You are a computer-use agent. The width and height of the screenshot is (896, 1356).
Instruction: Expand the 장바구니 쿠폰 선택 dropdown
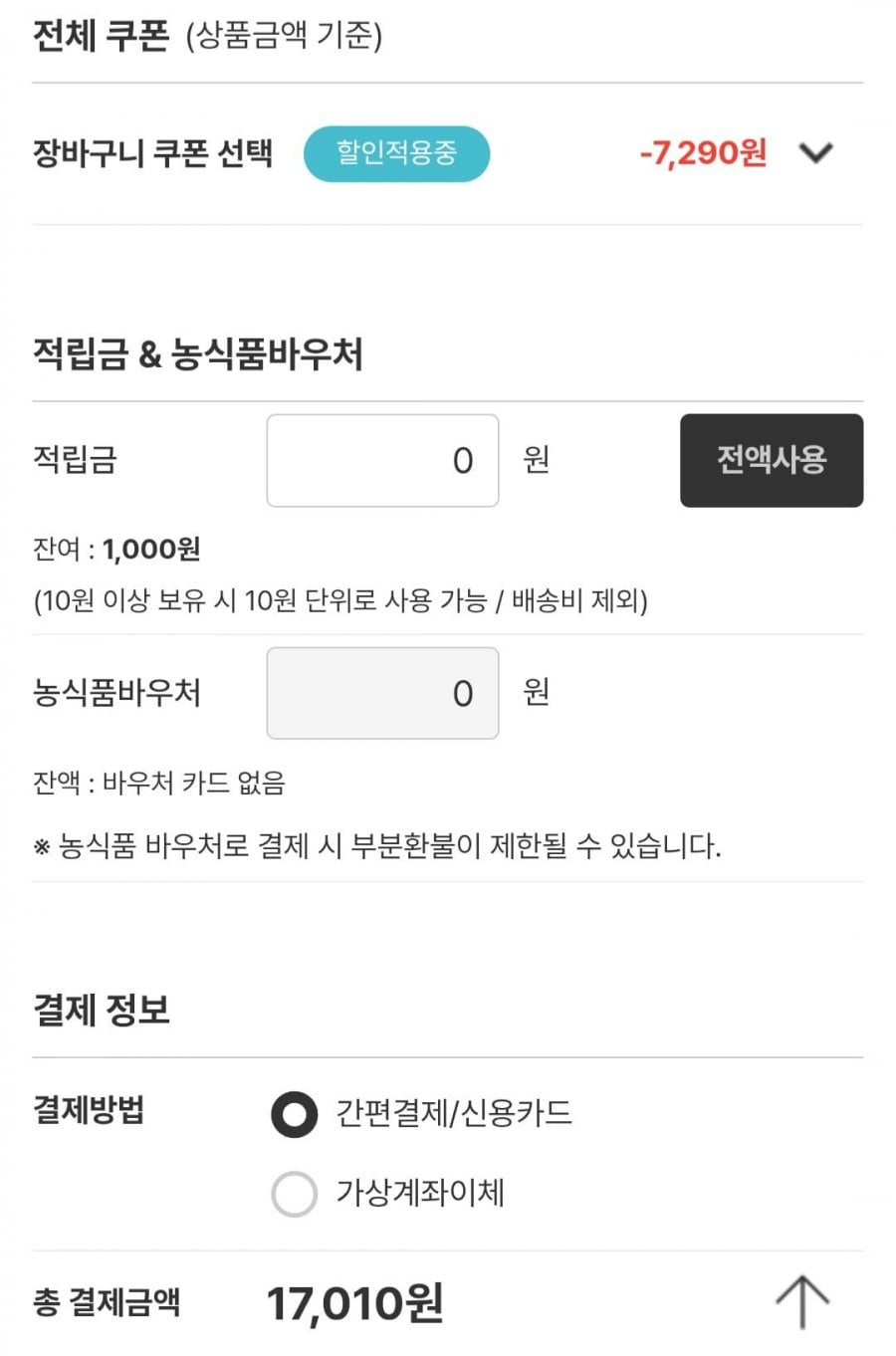click(x=815, y=153)
